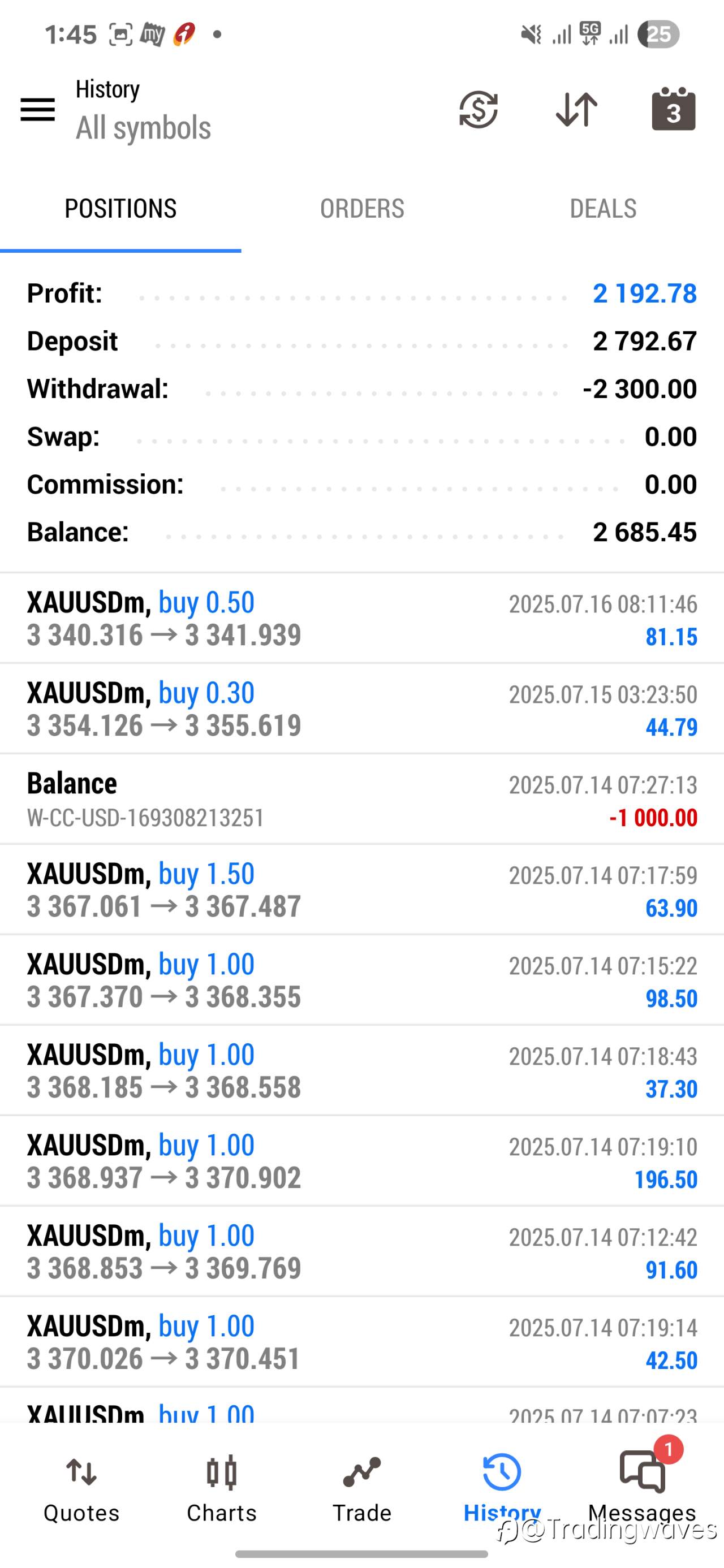This screenshot has height=1568, width=724.
Task: Open the position with 42.50 profit
Action: tap(361, 1342)
